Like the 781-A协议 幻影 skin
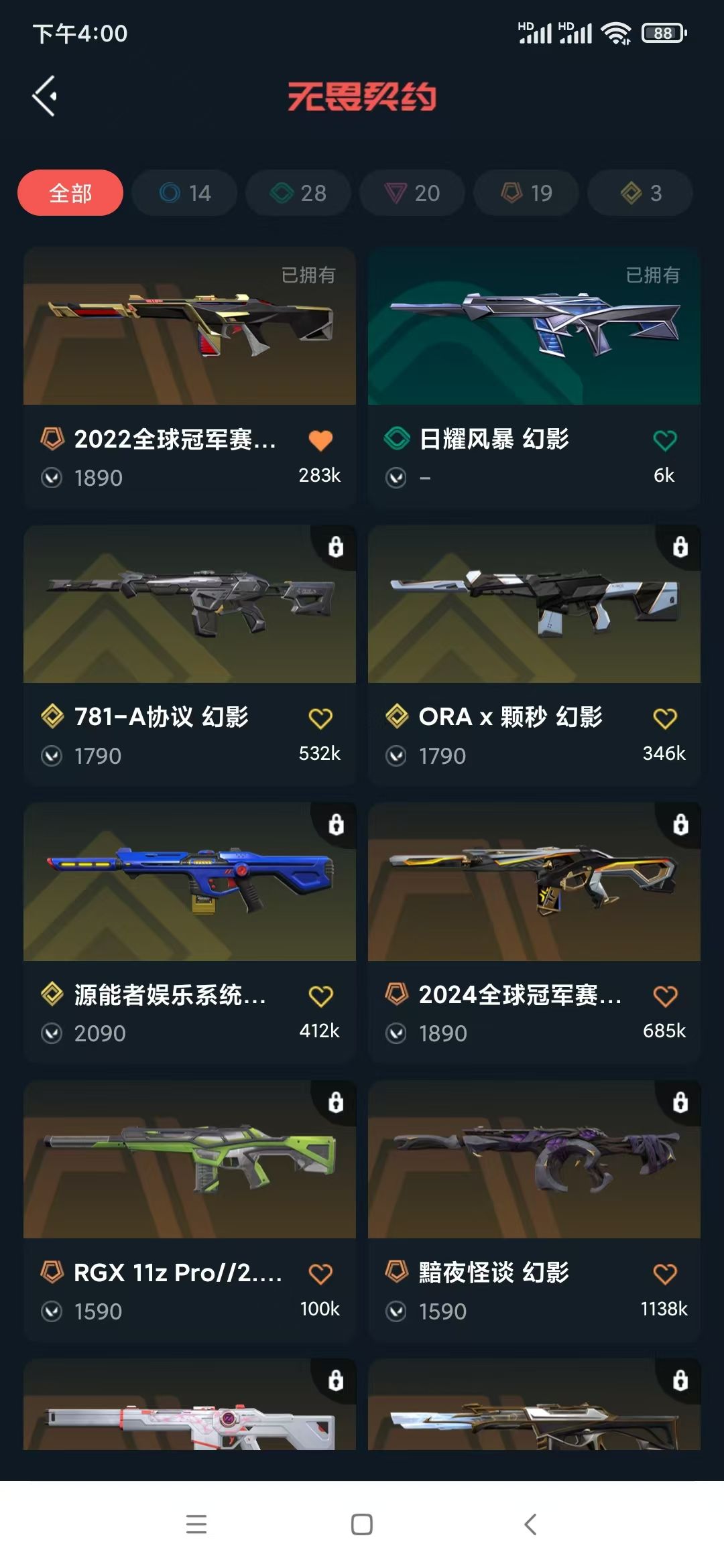Screen dimensions: 724x1568 (320, 718)
